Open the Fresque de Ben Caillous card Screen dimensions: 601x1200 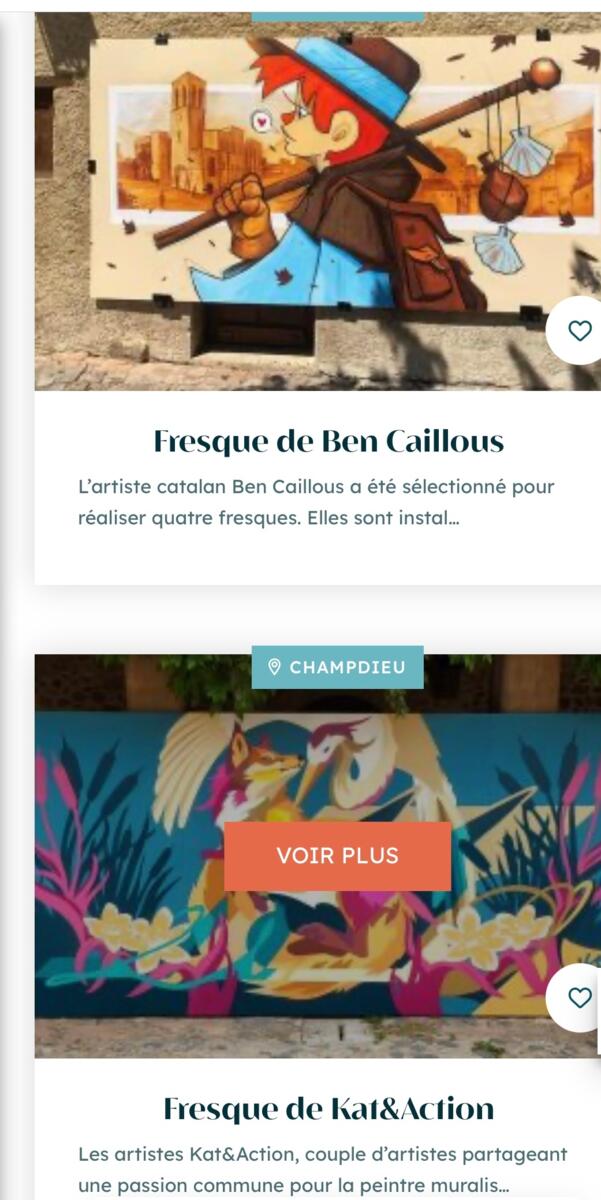coord(329,441)
